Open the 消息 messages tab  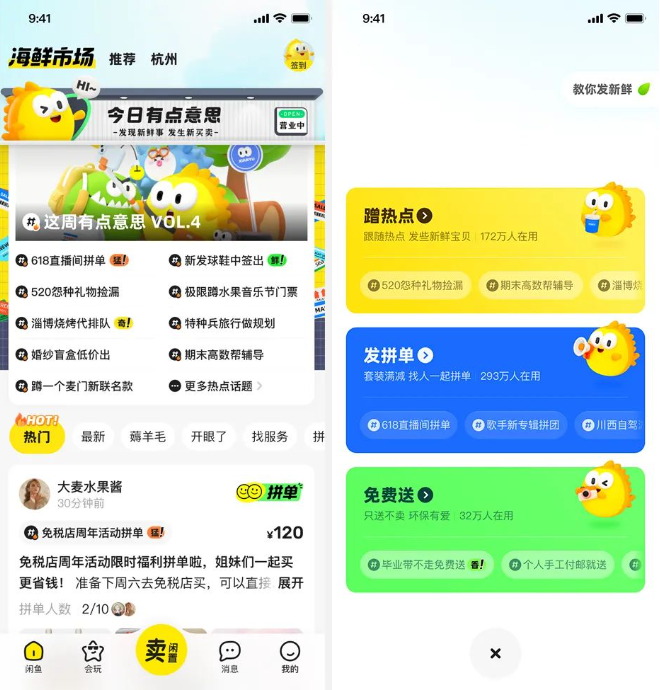pos(229,657)
